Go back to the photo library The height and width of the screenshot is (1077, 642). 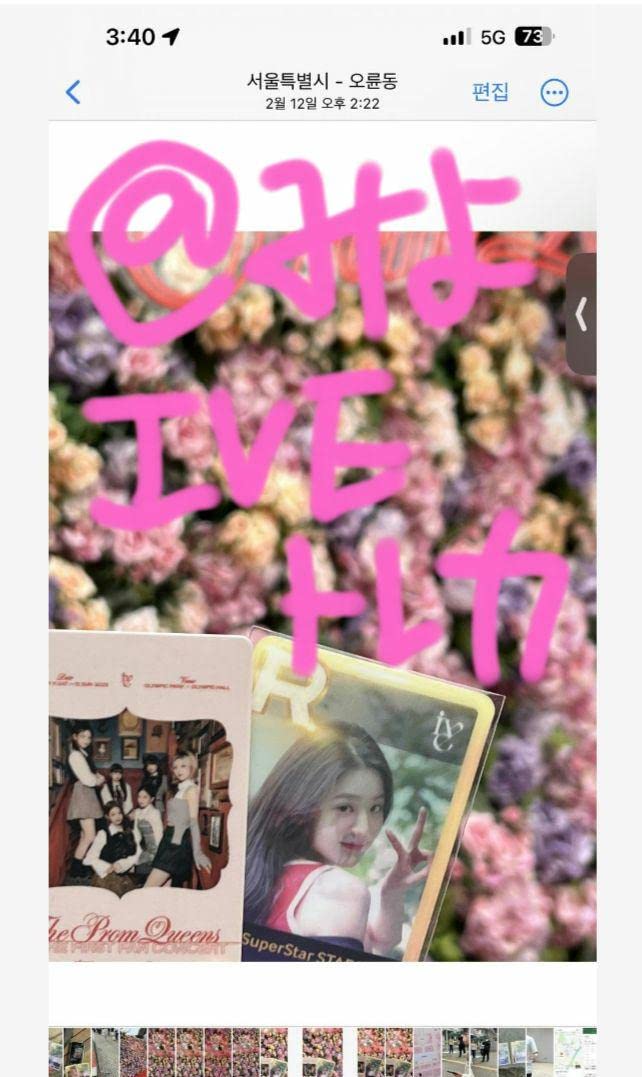click(x=72, y=92)
